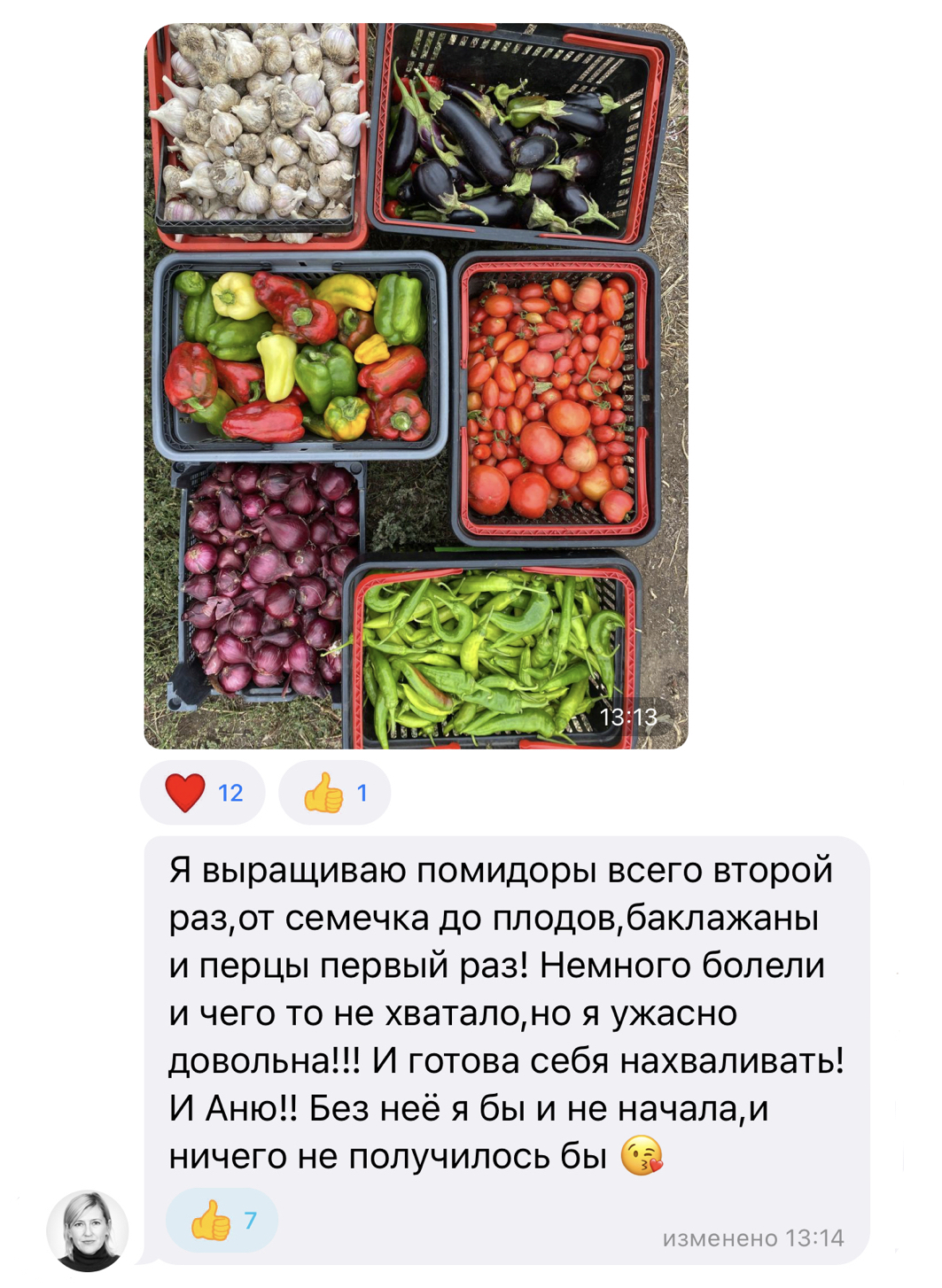Add thumbs-up reaction with 7 on message
Viewport: 942px width, 1288px height.
[222, 1221]
